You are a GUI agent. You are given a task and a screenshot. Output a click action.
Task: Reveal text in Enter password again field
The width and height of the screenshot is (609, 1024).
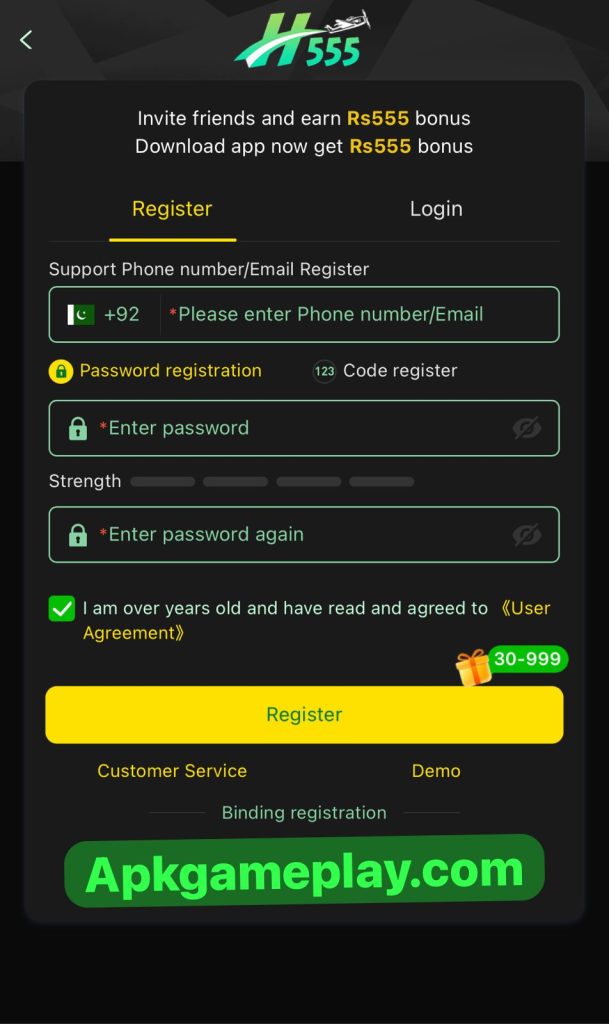pyautogui.click(x=526, y=535)
